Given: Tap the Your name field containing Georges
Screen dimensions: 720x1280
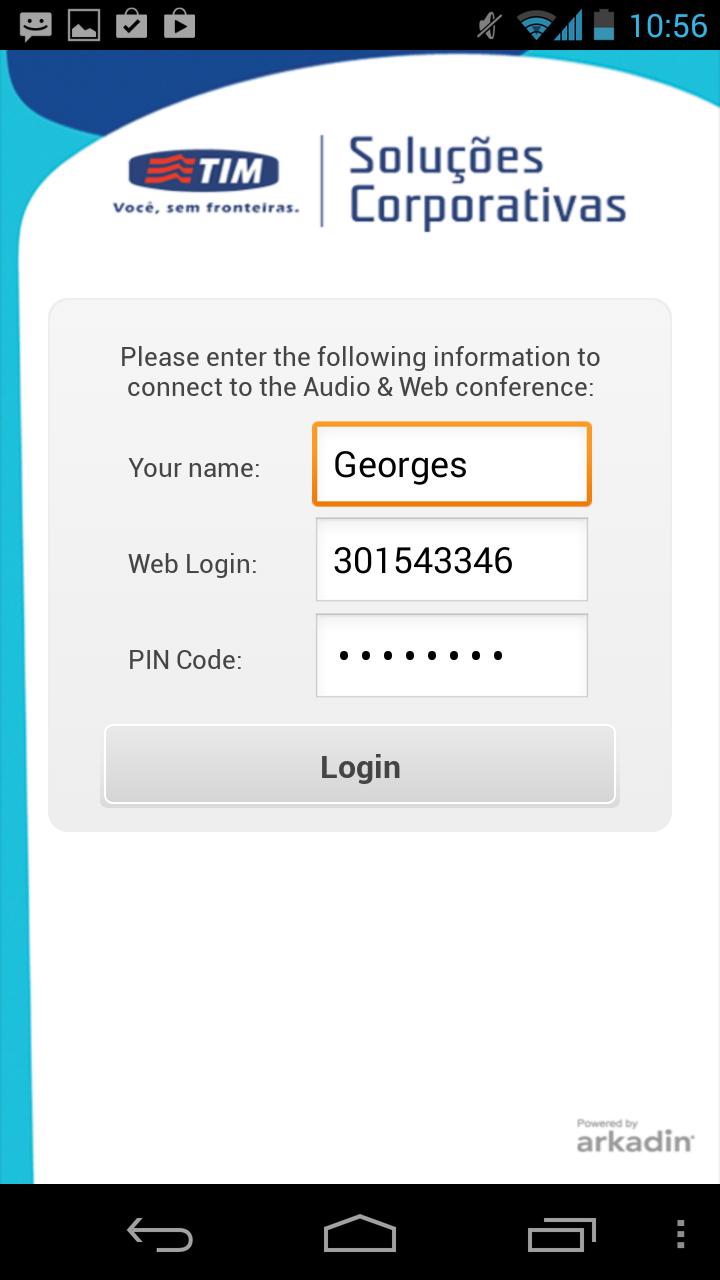Looking at the screenshot, I should 452,465.
